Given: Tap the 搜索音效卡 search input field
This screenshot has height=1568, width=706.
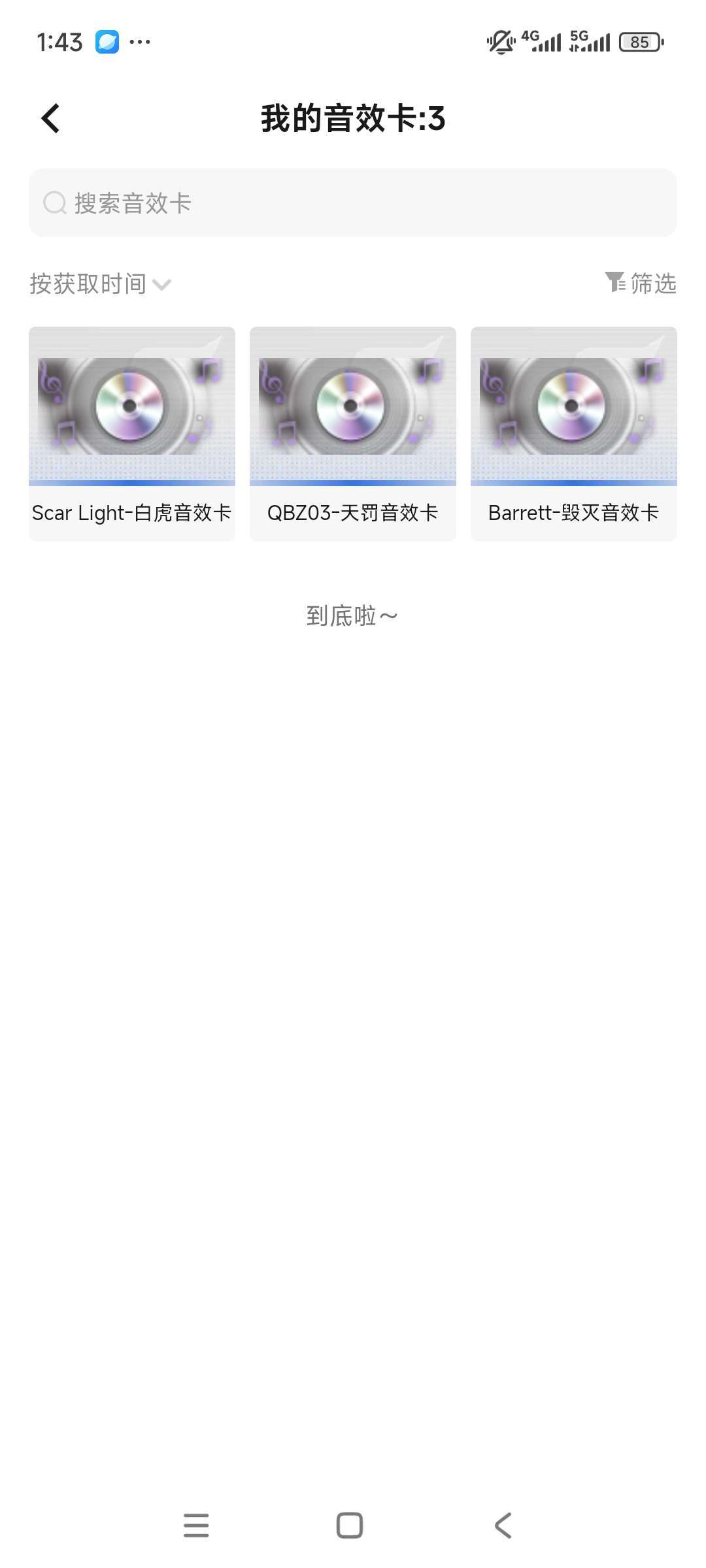Looking at the screenshot, I should point(352,203).
